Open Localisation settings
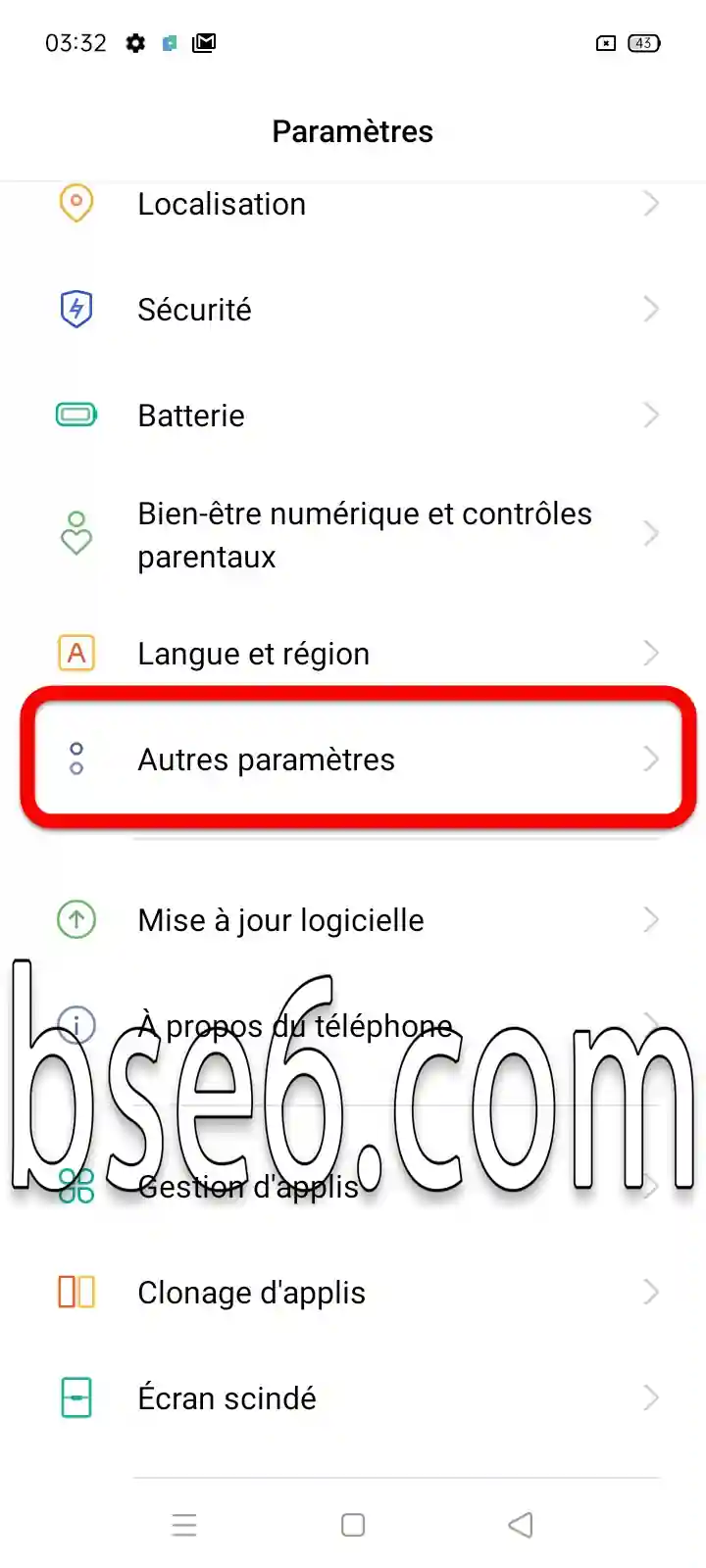 (x=353, y=204)
